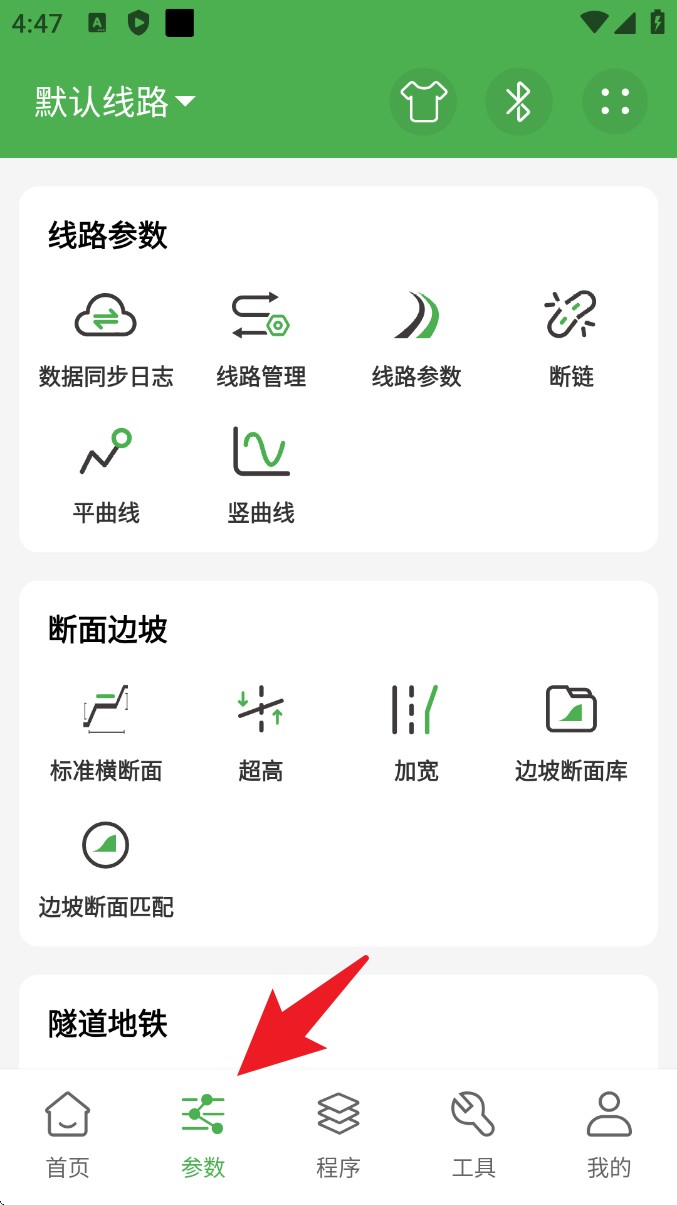Open 平曲线 settings

(106, 474)
